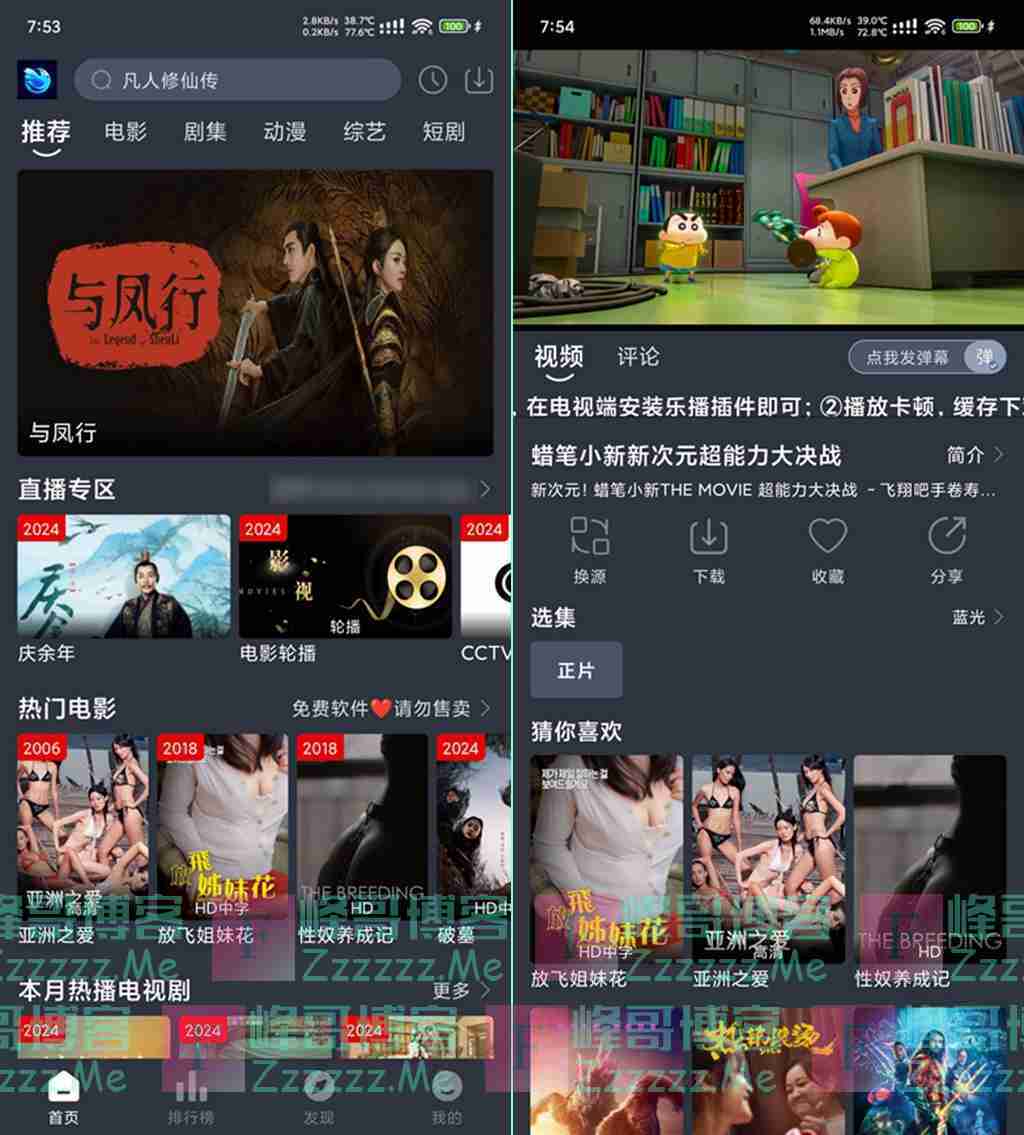Screen dimensions: 1024x1135
Task: Open watch history clock icon
Action: click(432, 80)
